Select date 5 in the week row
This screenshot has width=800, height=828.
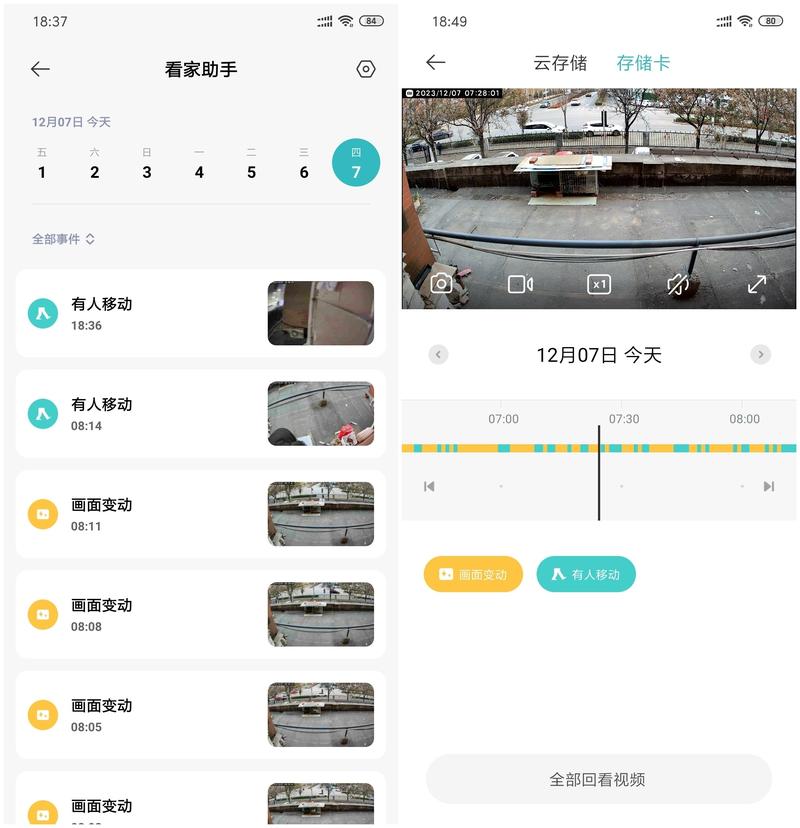(251, 163)
